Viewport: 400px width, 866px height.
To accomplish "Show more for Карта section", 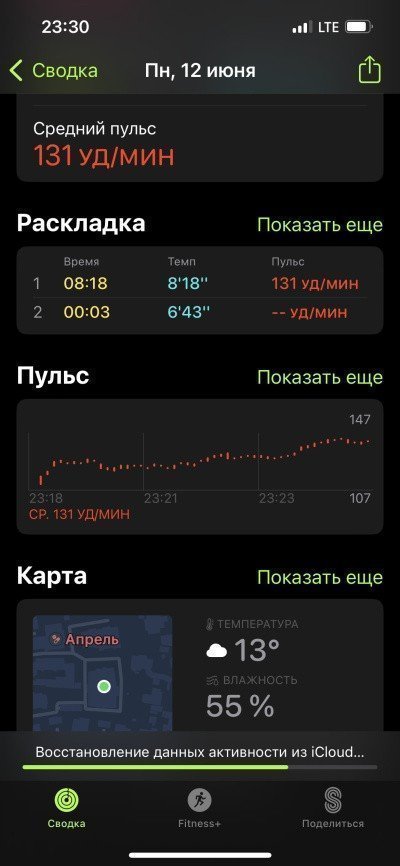I will pos(320,577).
